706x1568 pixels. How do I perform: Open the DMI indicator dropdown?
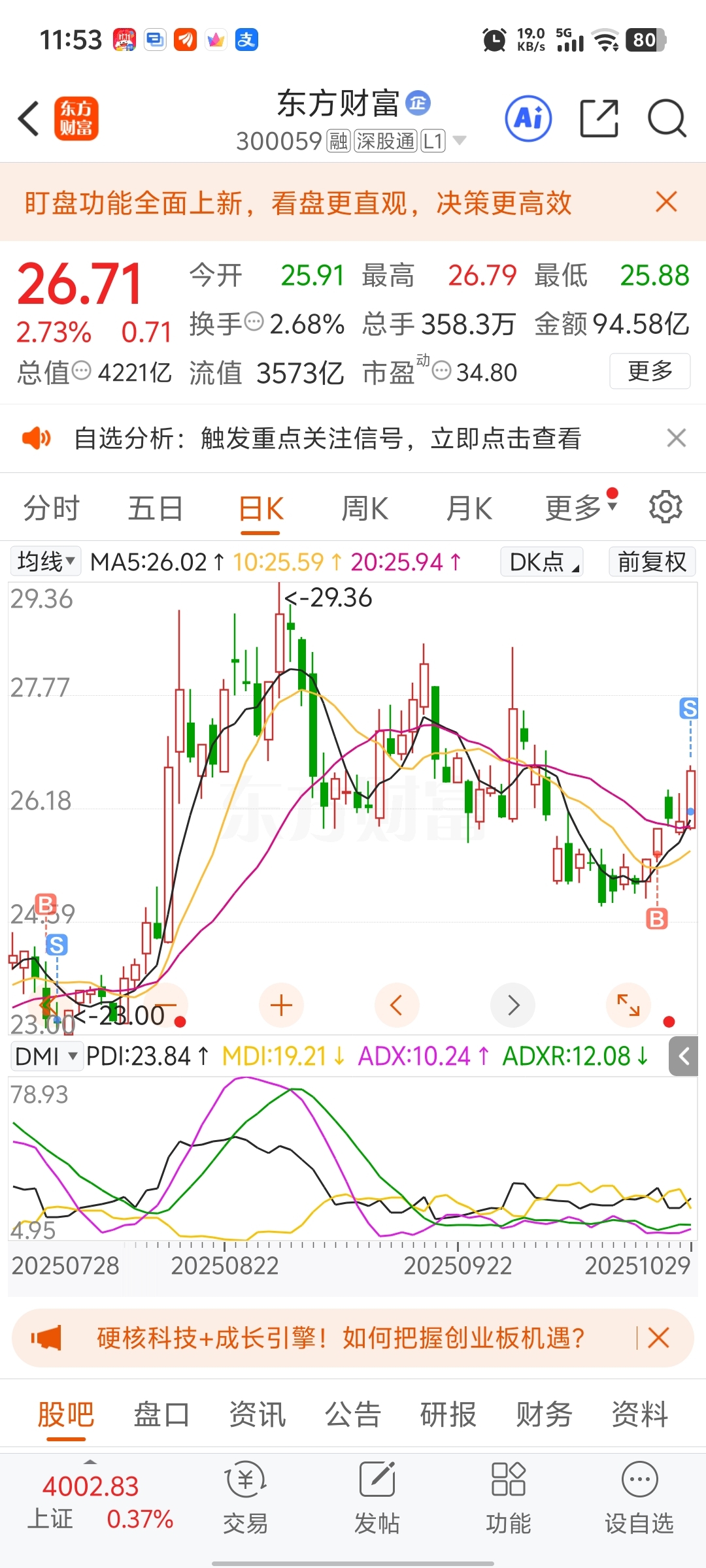[x=46, y=1056]
